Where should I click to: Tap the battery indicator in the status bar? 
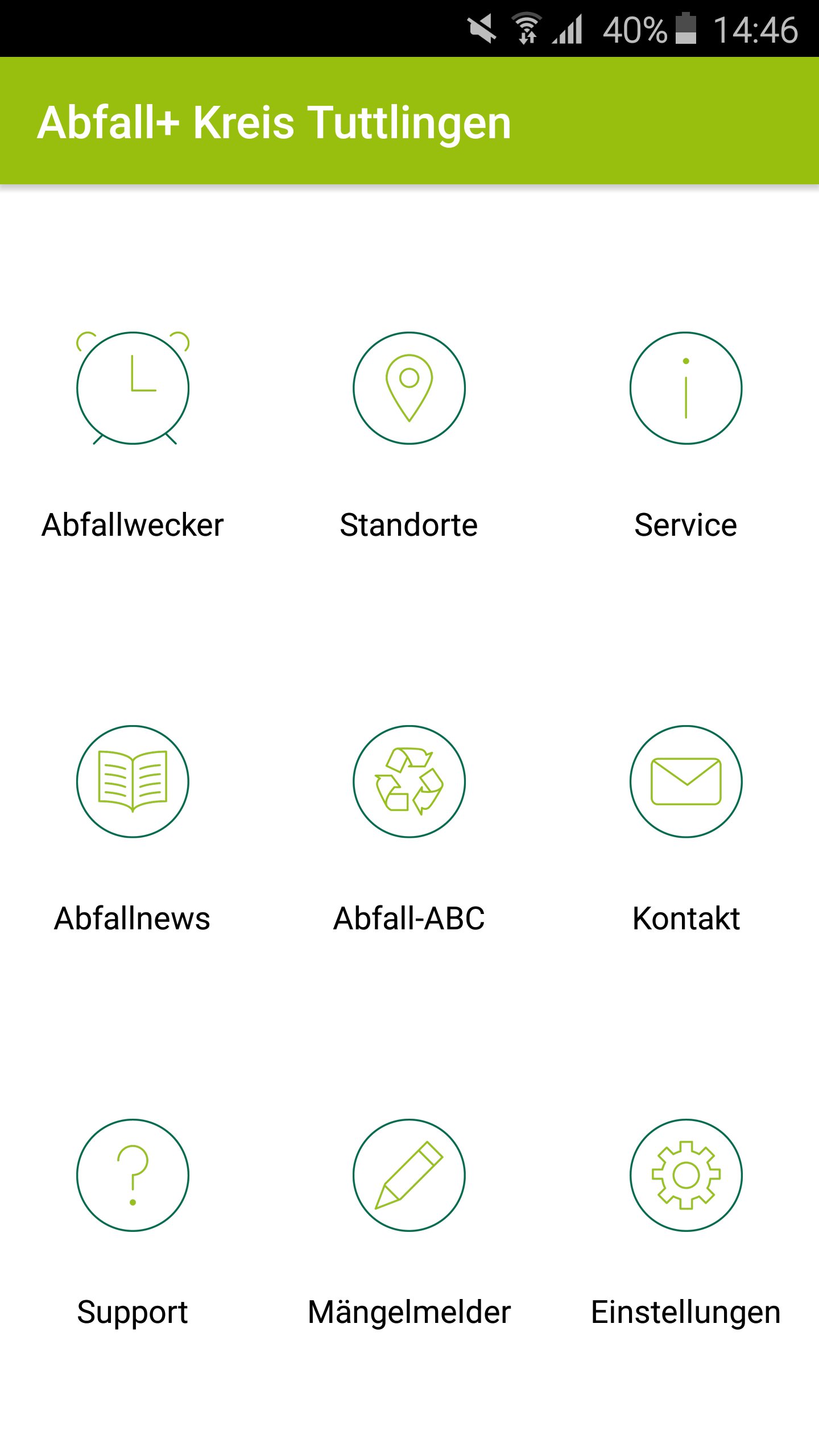685,31
